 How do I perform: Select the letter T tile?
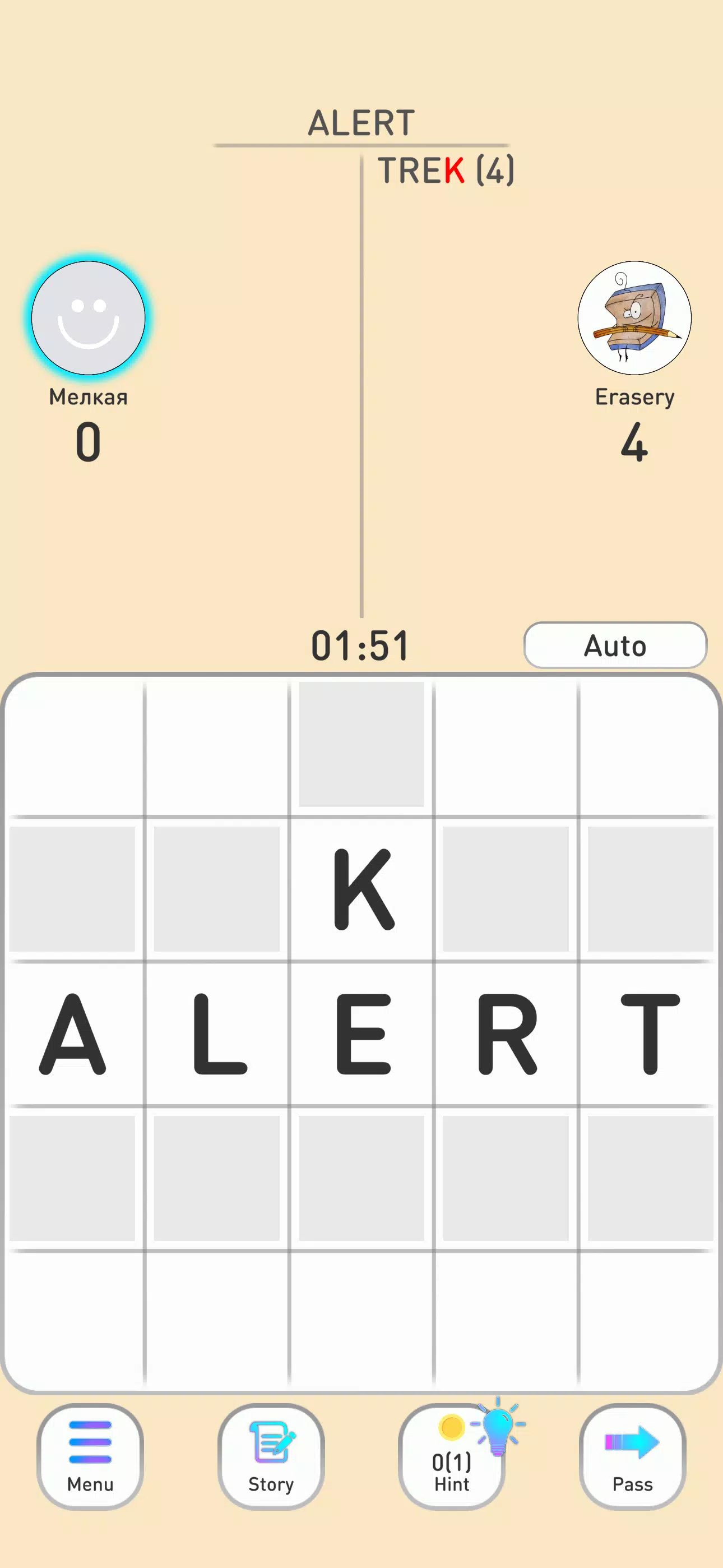click(650, 1034)
